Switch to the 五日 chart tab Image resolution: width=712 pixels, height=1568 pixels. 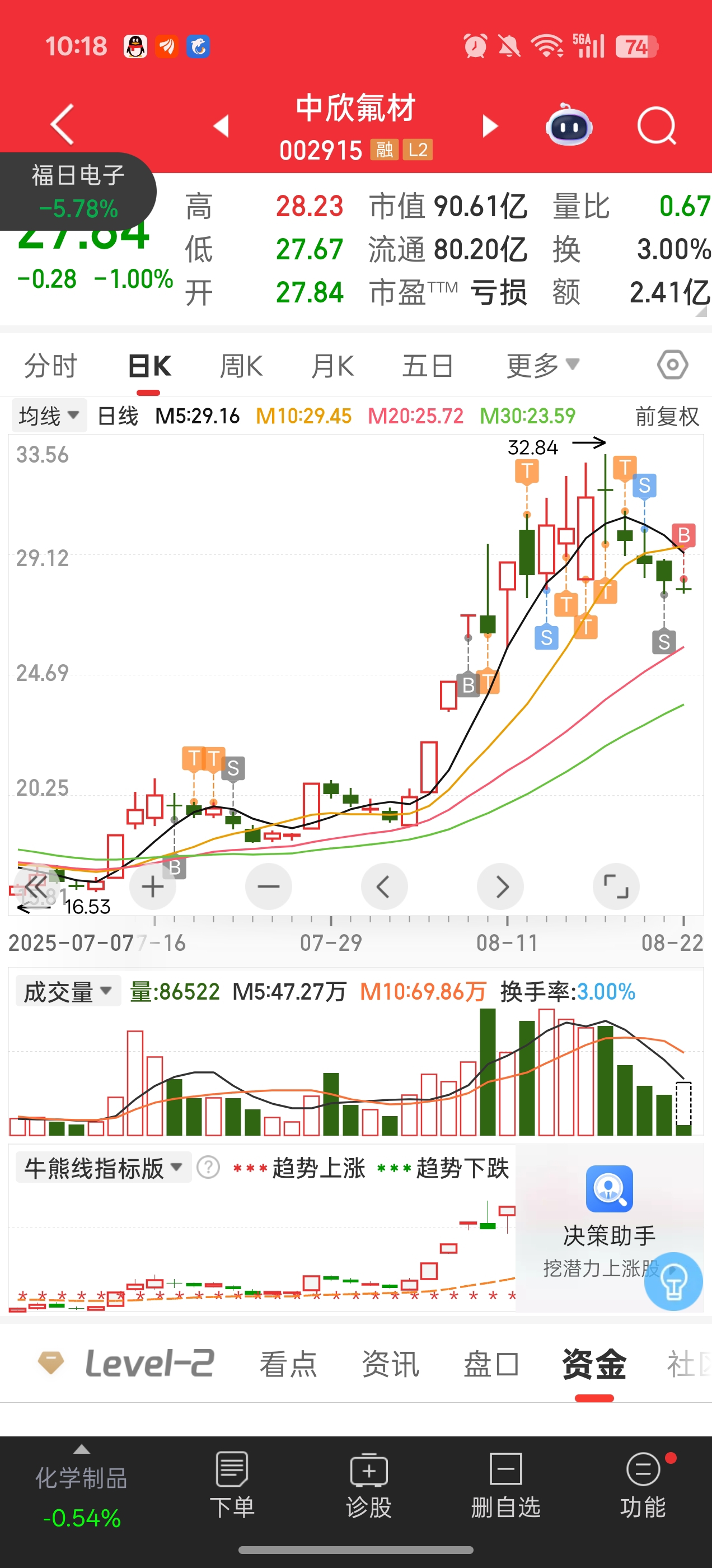point(428,366)
